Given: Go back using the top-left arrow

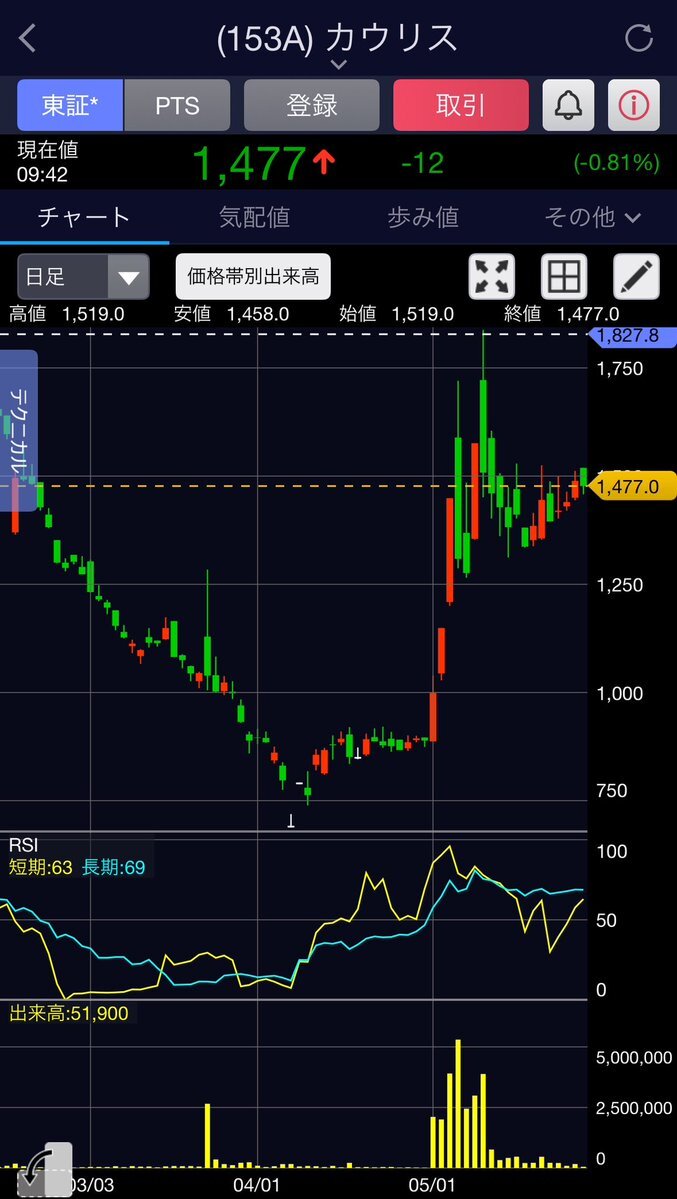Looking at the screenshot, I should pos(28,38).
